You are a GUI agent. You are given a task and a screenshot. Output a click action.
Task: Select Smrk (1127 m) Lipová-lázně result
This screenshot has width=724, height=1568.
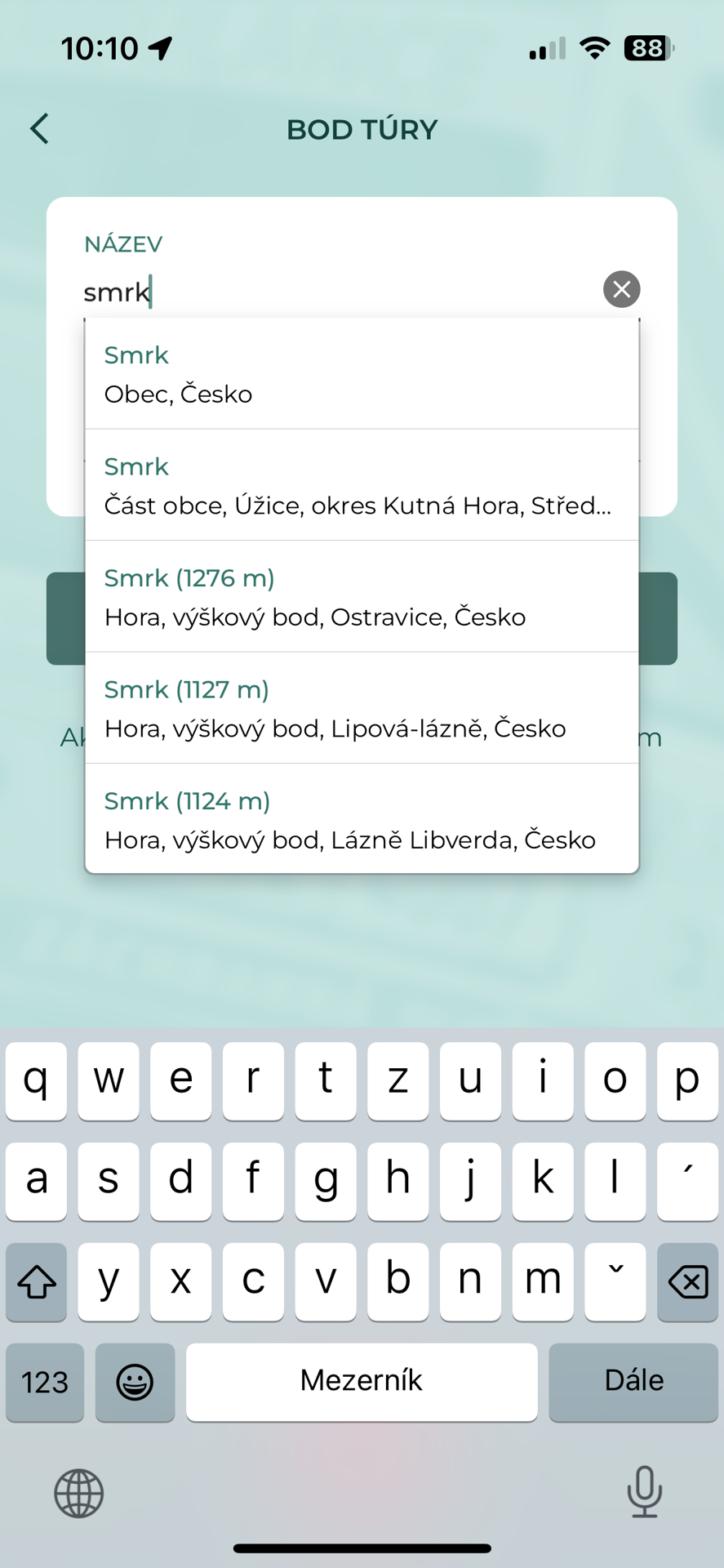(x=362, y=708)
